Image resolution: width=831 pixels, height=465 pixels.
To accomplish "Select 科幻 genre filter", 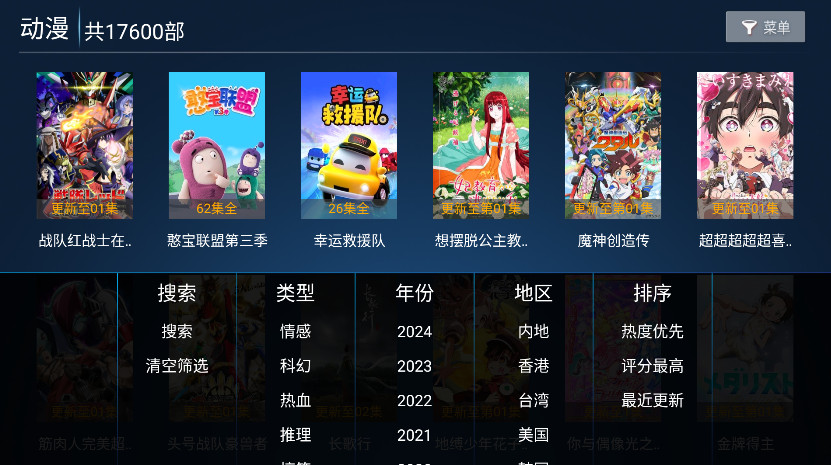I will (x=295, y=366).
